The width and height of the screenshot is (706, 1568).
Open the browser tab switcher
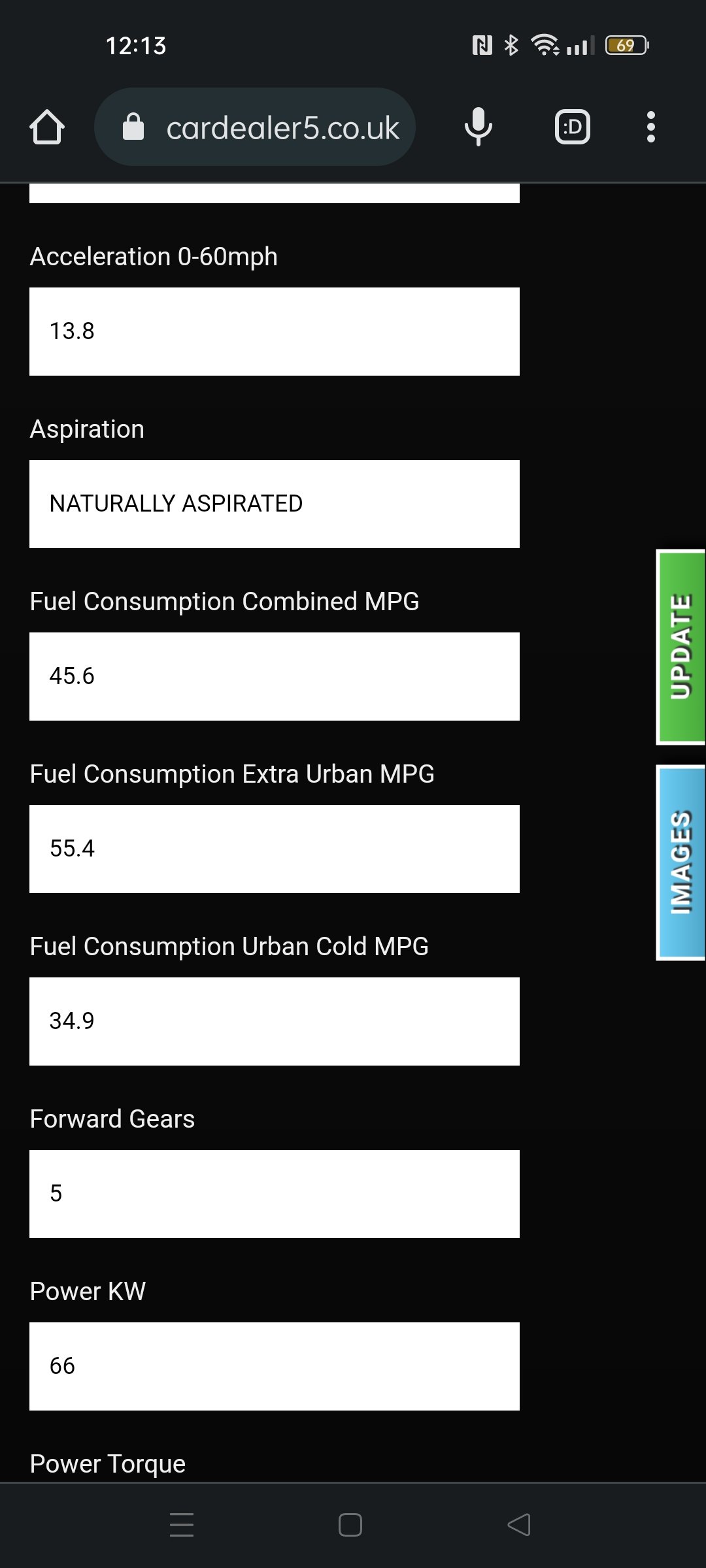coord(573,127)
